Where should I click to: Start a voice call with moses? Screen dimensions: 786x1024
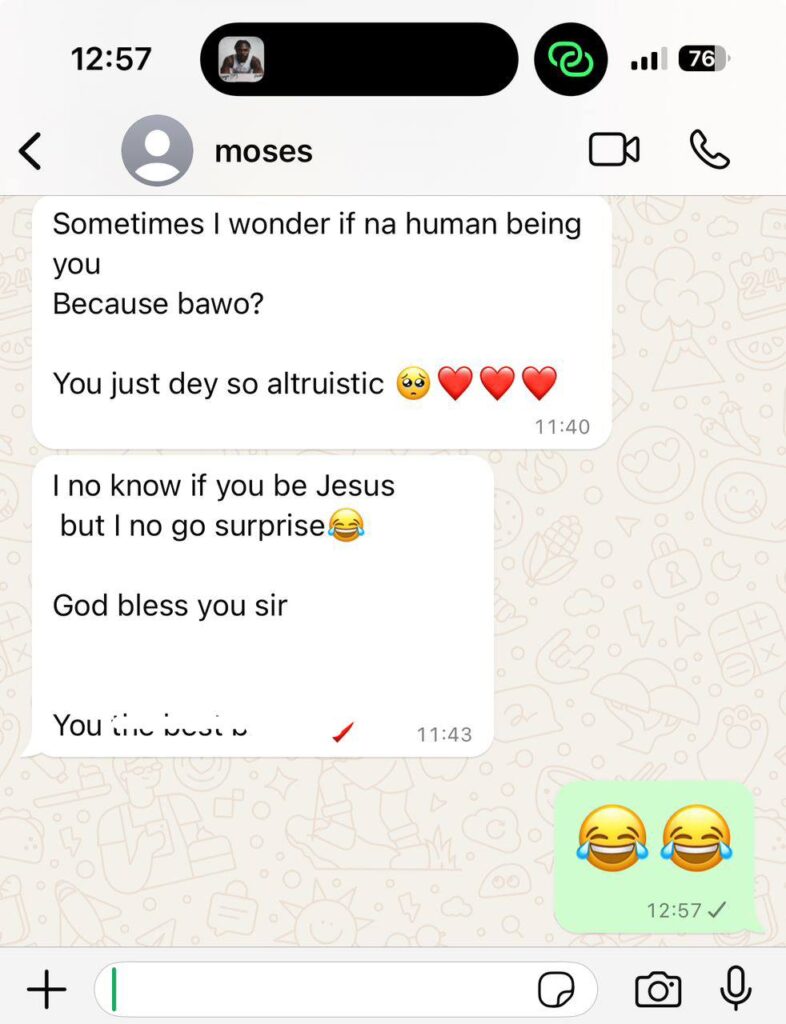click(709, 151)
